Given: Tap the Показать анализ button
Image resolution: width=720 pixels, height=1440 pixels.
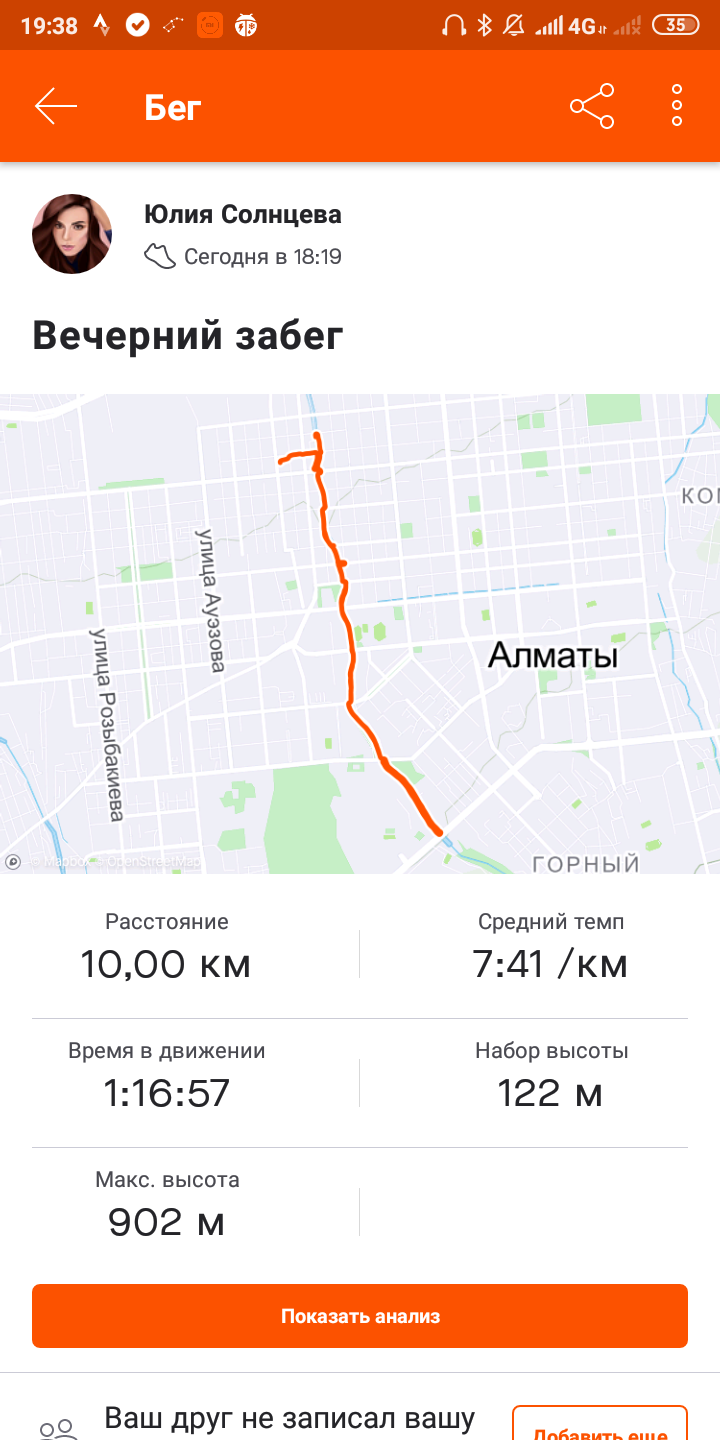Looking at the screenshot, I should click(360, 1316).
